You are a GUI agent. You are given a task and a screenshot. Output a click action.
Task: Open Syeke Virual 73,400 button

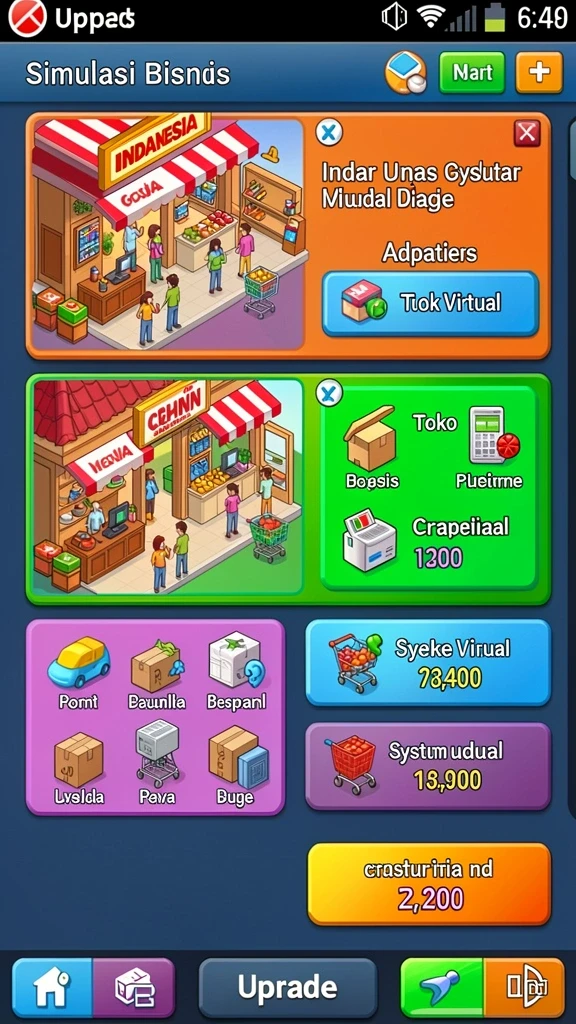pyautogui.click(x=428, y=663)
